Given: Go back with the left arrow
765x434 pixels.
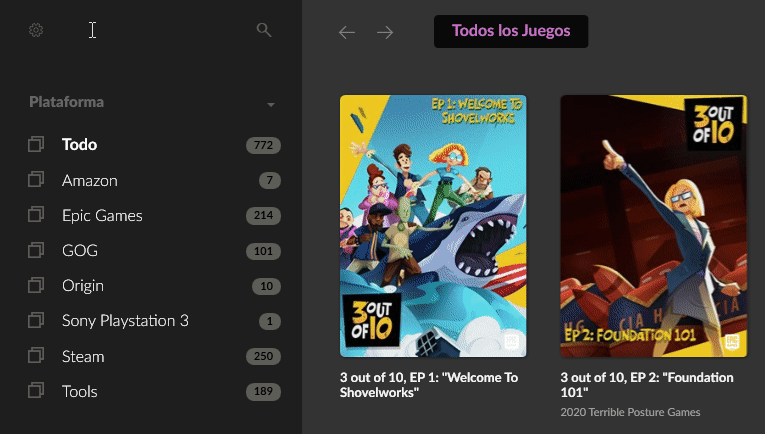Looking at the screenshot, I should pos(347,32).
